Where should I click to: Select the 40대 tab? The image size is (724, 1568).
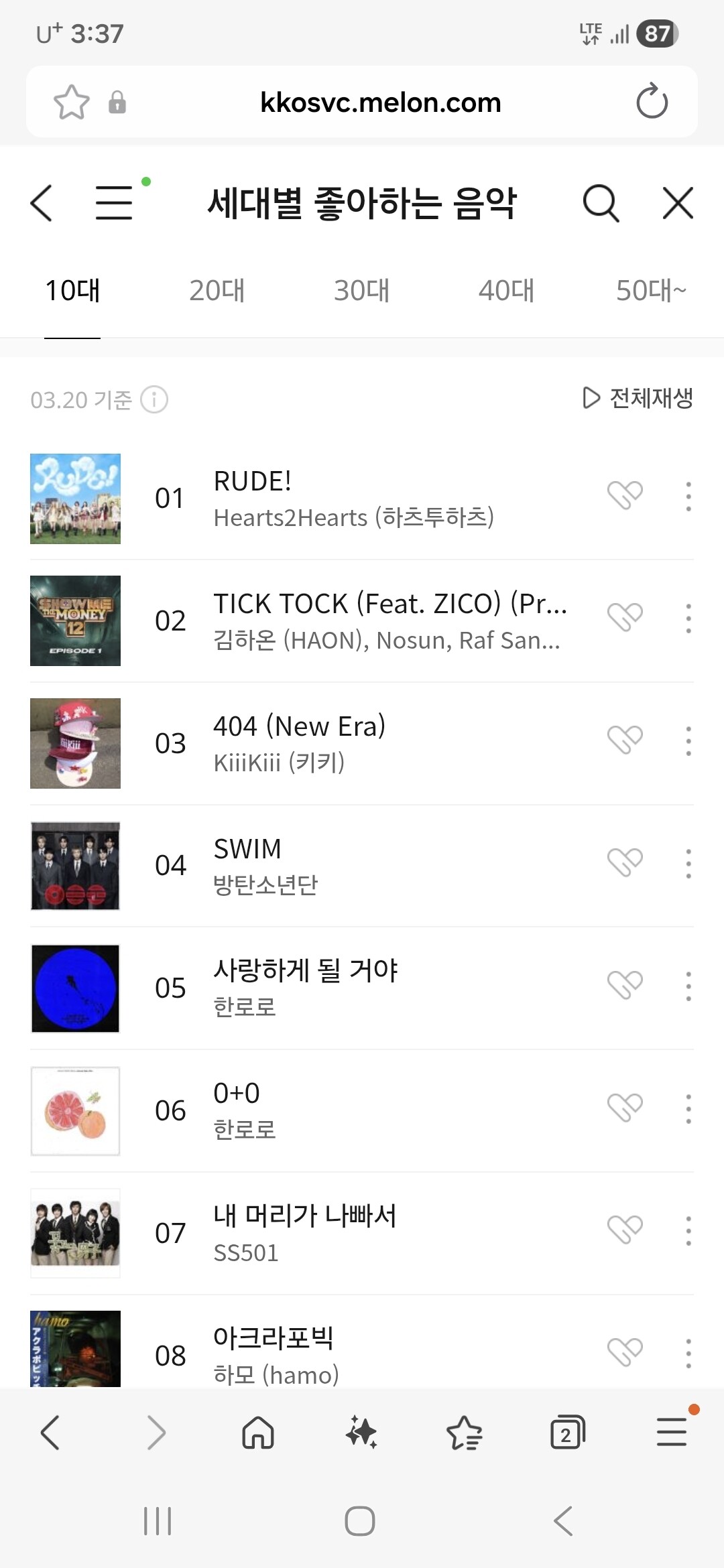[x=506, y=291]
